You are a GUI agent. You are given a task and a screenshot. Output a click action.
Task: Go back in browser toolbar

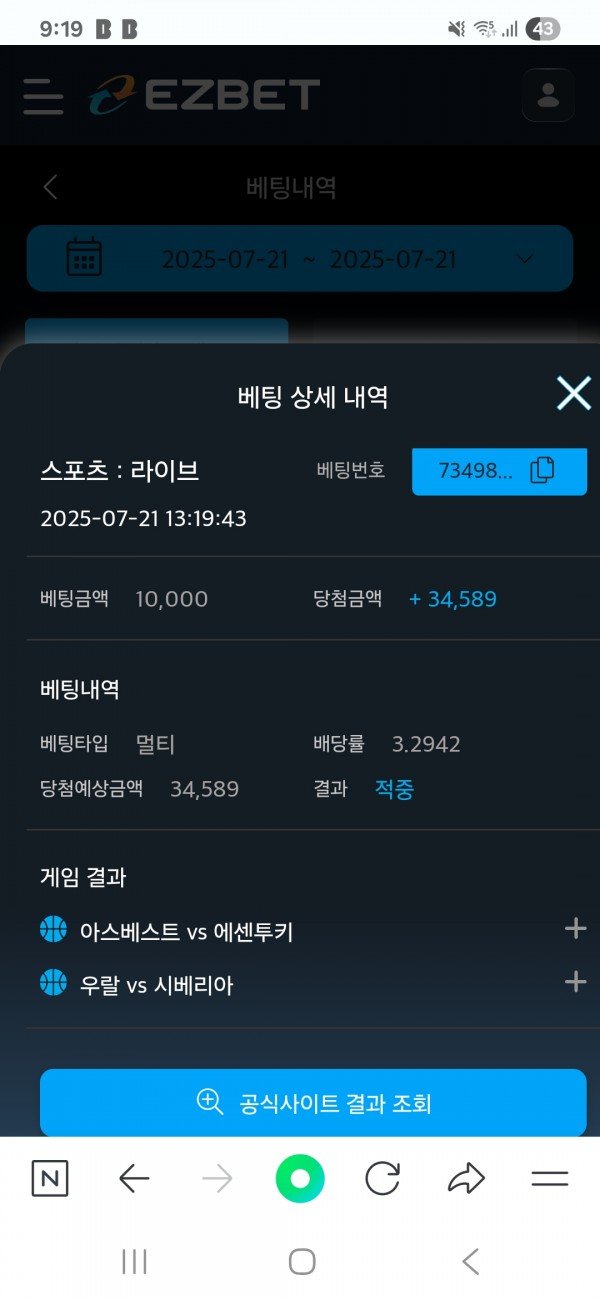click(134, 1179)
